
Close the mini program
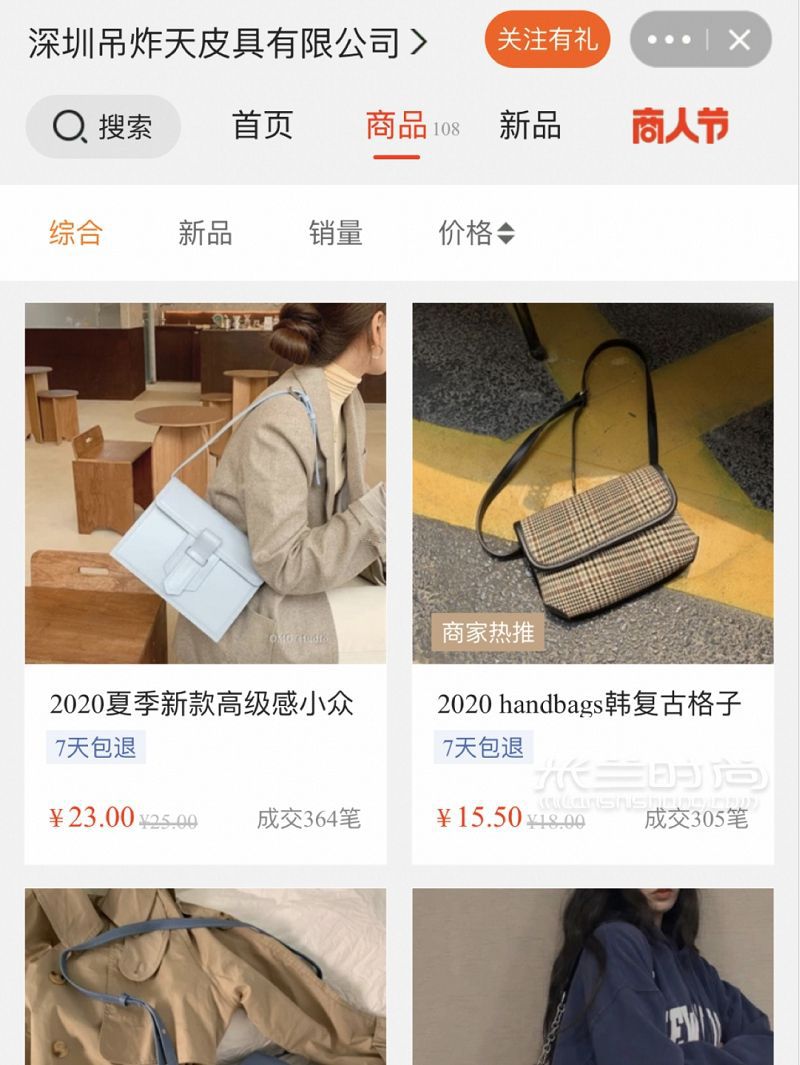(739, 40)
